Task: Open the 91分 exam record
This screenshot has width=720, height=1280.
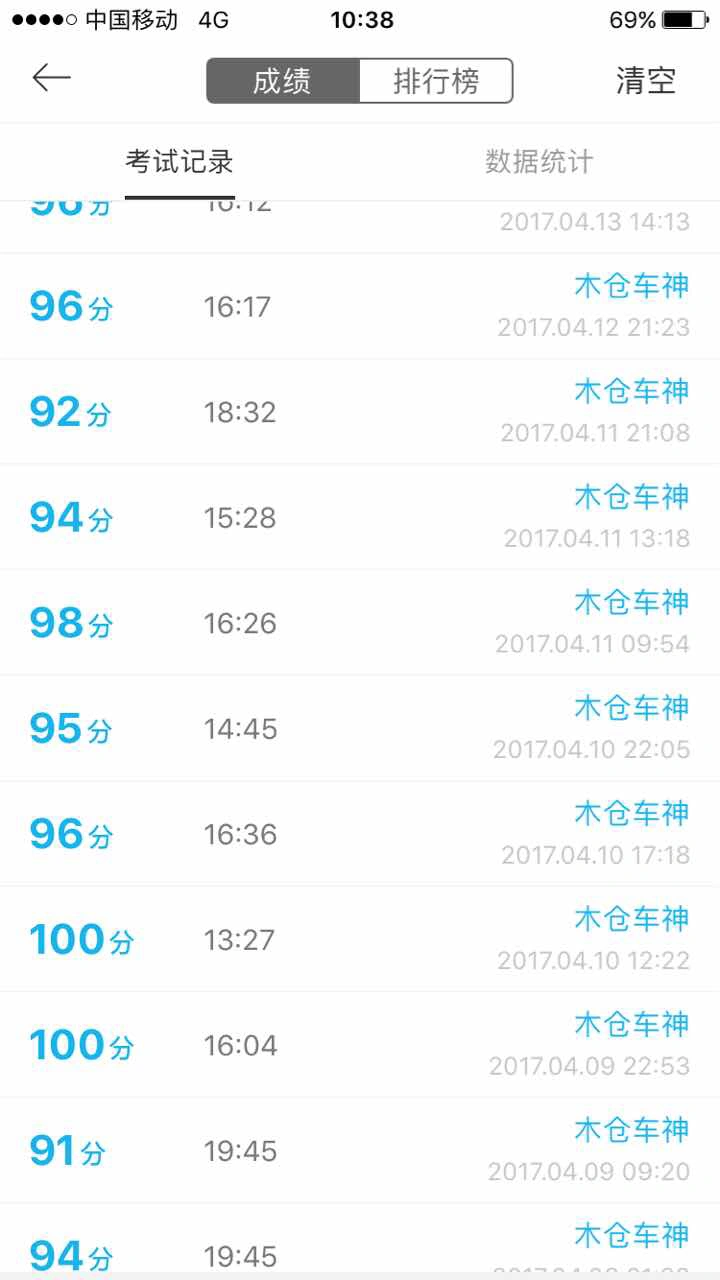Action: pyautogui.click(x=360, y=1151)
